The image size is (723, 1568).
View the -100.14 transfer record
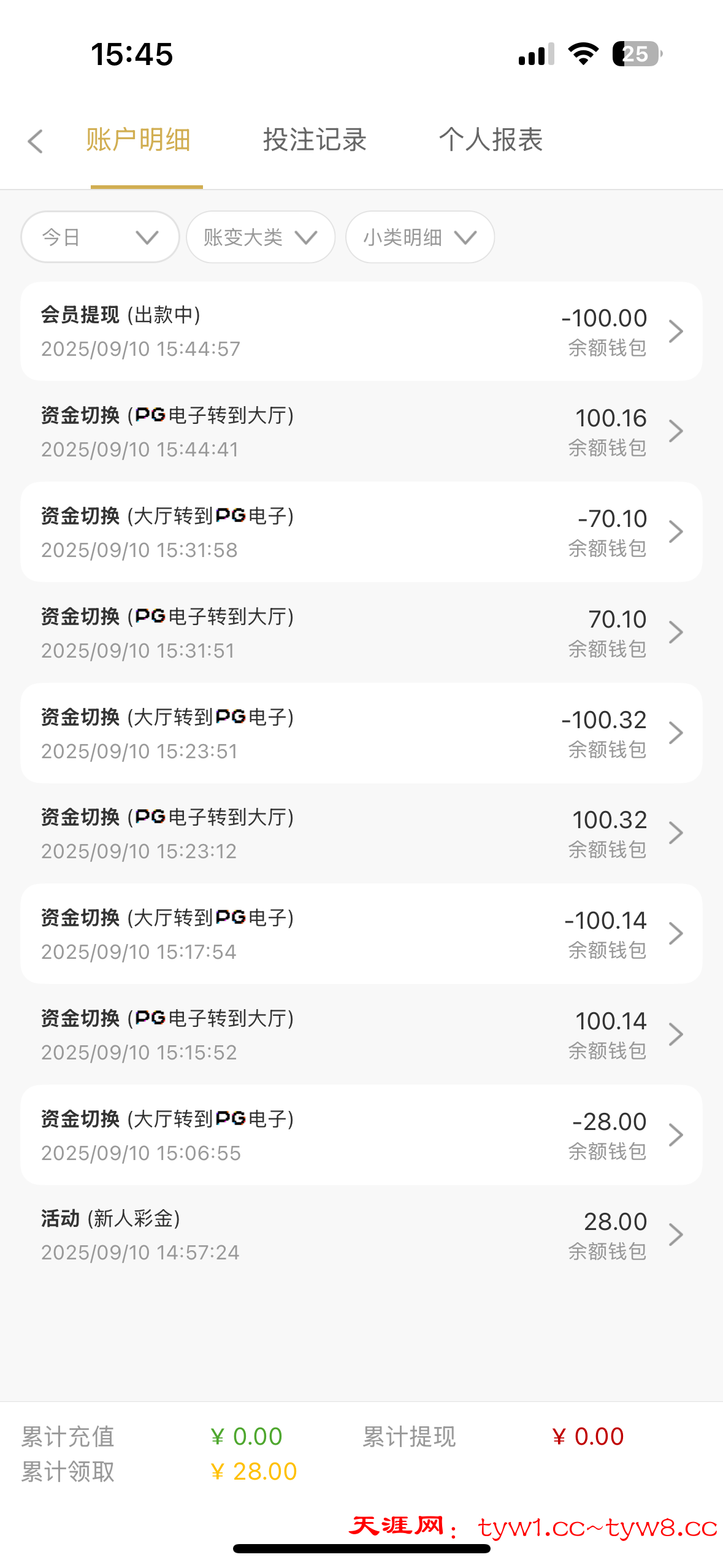(361, 934)
